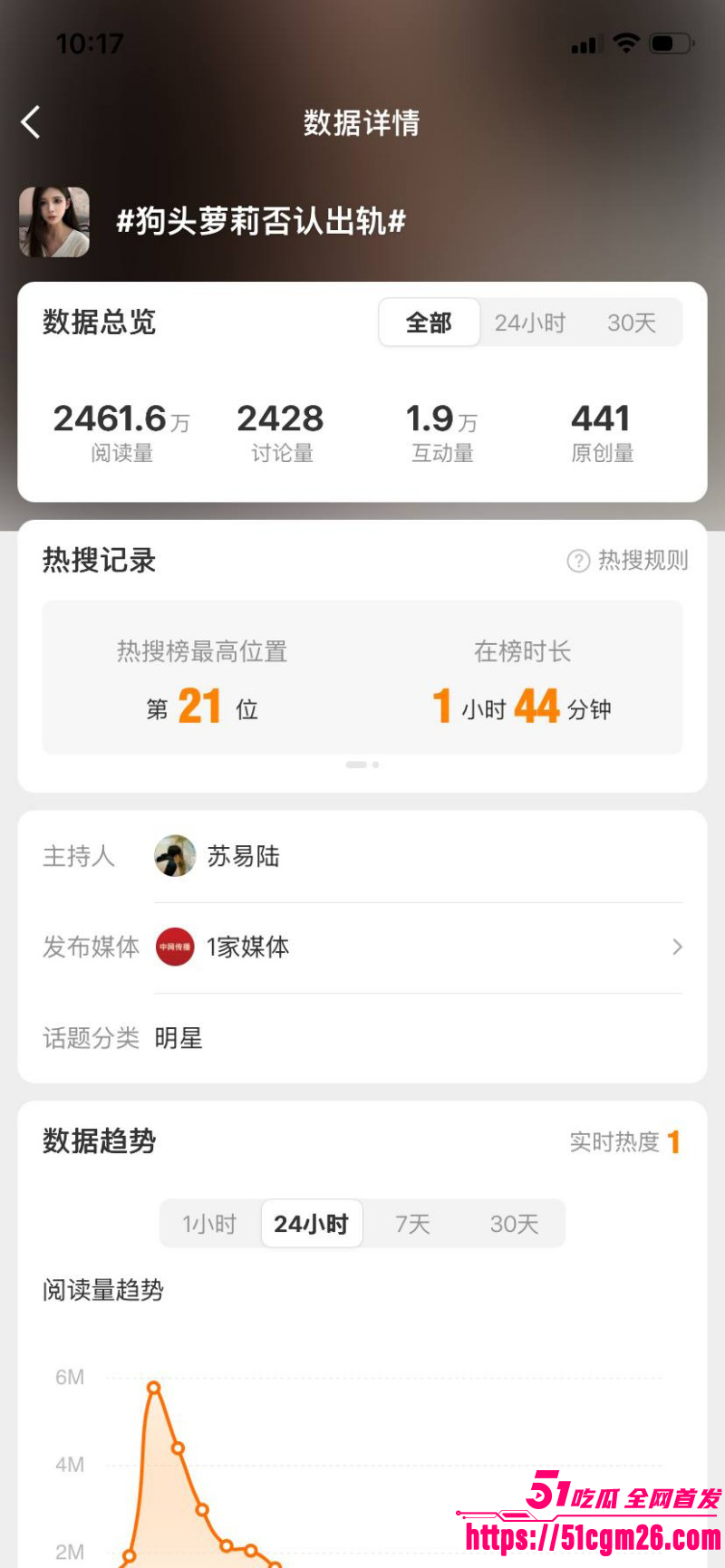
Task: Select the 30天 tab in 数据趋势
Action: click(x=513, y=1223)
